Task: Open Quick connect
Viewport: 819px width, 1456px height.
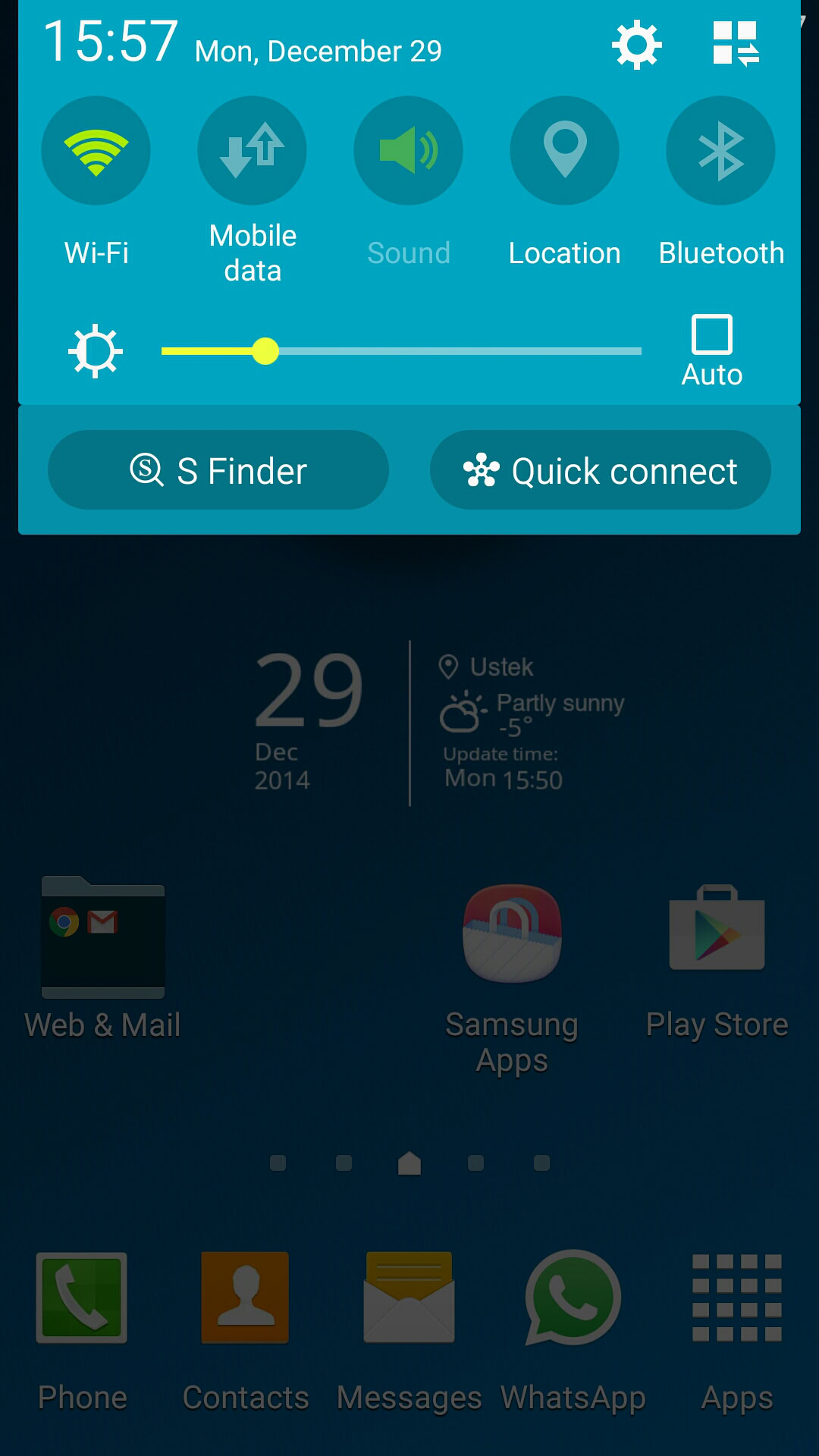Action: tap(601, 471)
